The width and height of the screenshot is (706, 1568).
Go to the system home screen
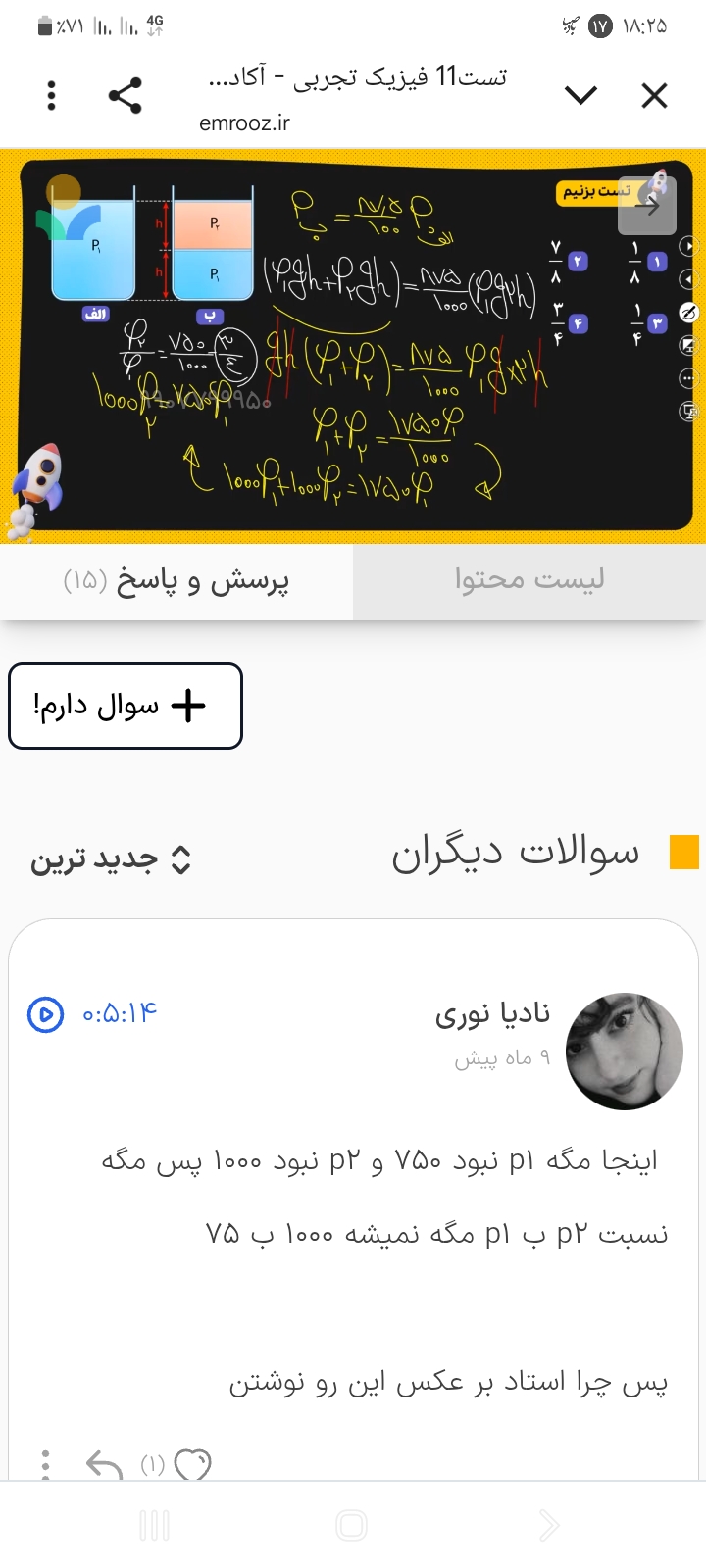(351, 1525)
